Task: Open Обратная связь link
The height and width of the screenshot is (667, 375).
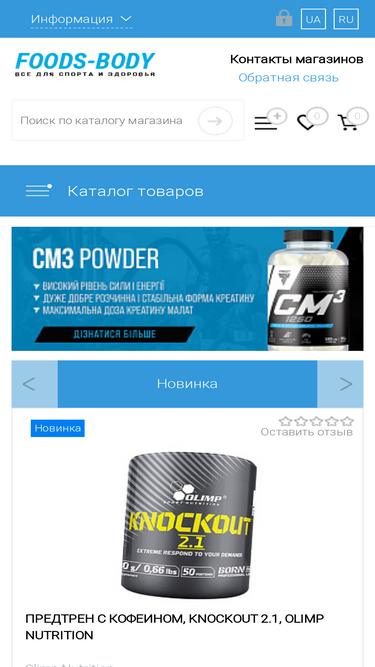Action: click(x=288, y=78)
